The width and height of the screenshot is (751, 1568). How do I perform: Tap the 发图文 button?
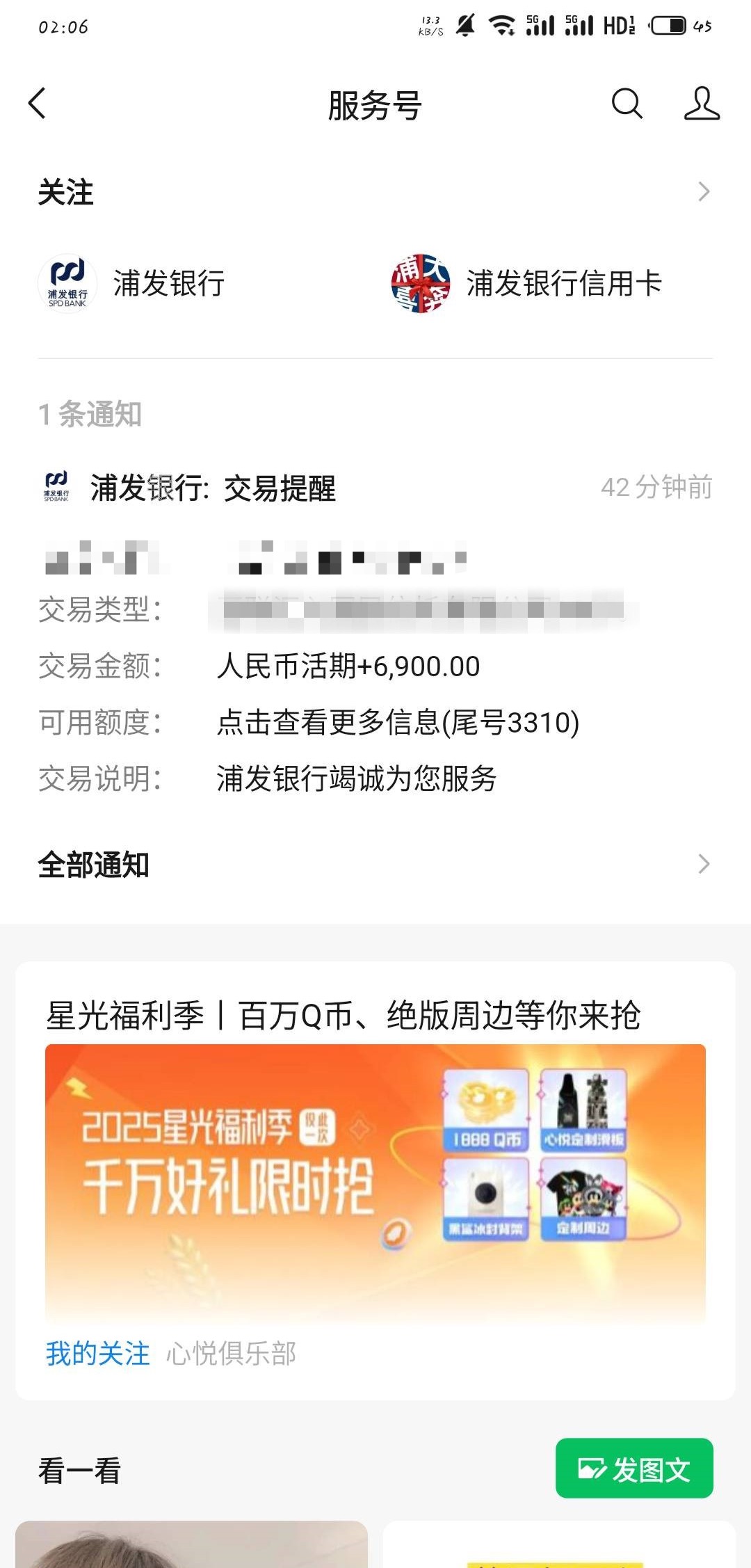point(633,1469)
